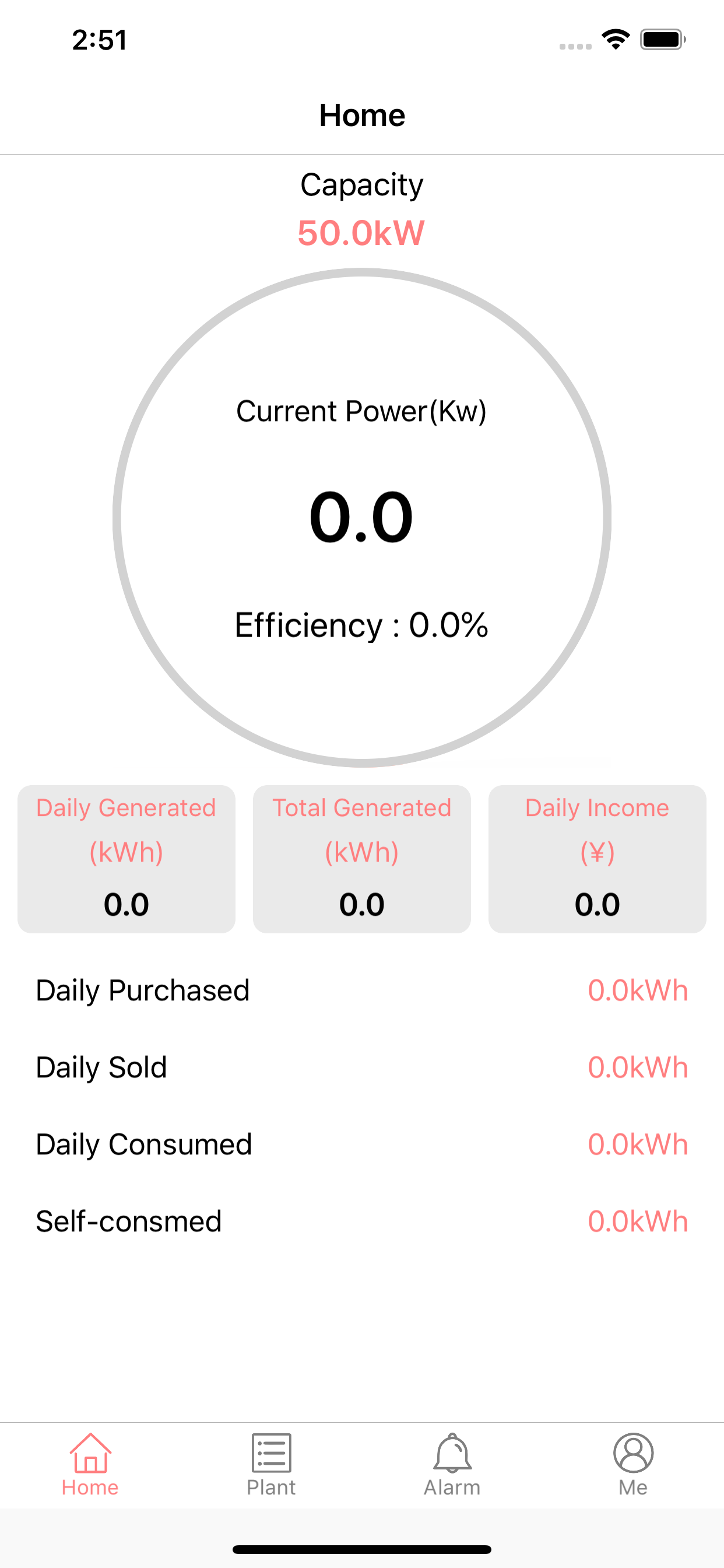This screenshot has height=1568, width=724.
Task: Select the Home tab
Action: [90, 1465]
